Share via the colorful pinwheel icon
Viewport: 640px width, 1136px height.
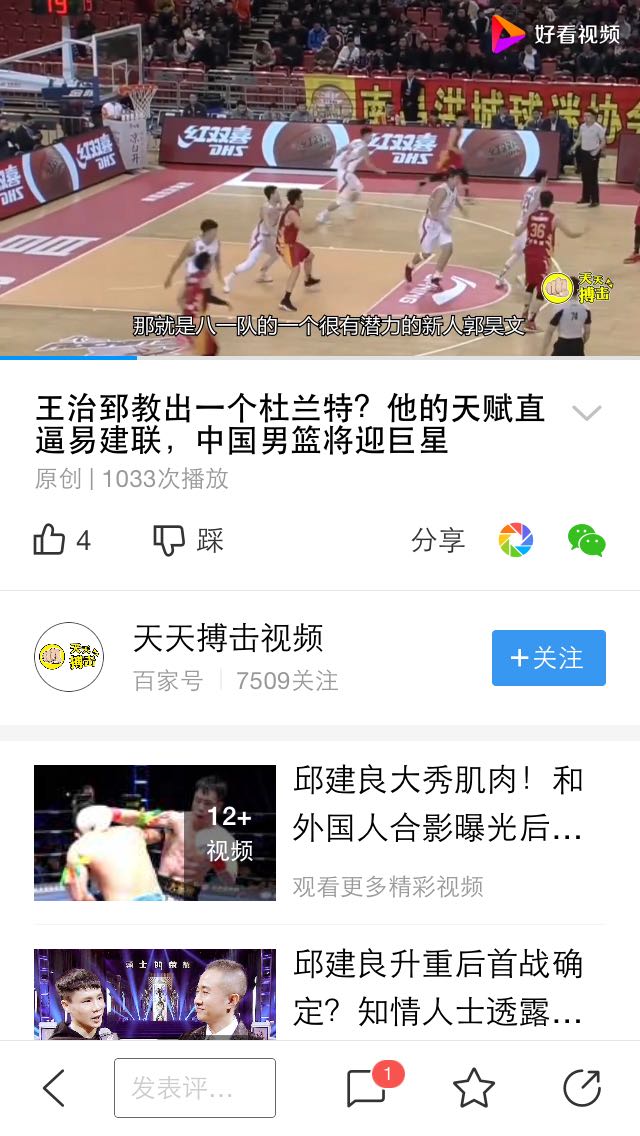point(516,540)
